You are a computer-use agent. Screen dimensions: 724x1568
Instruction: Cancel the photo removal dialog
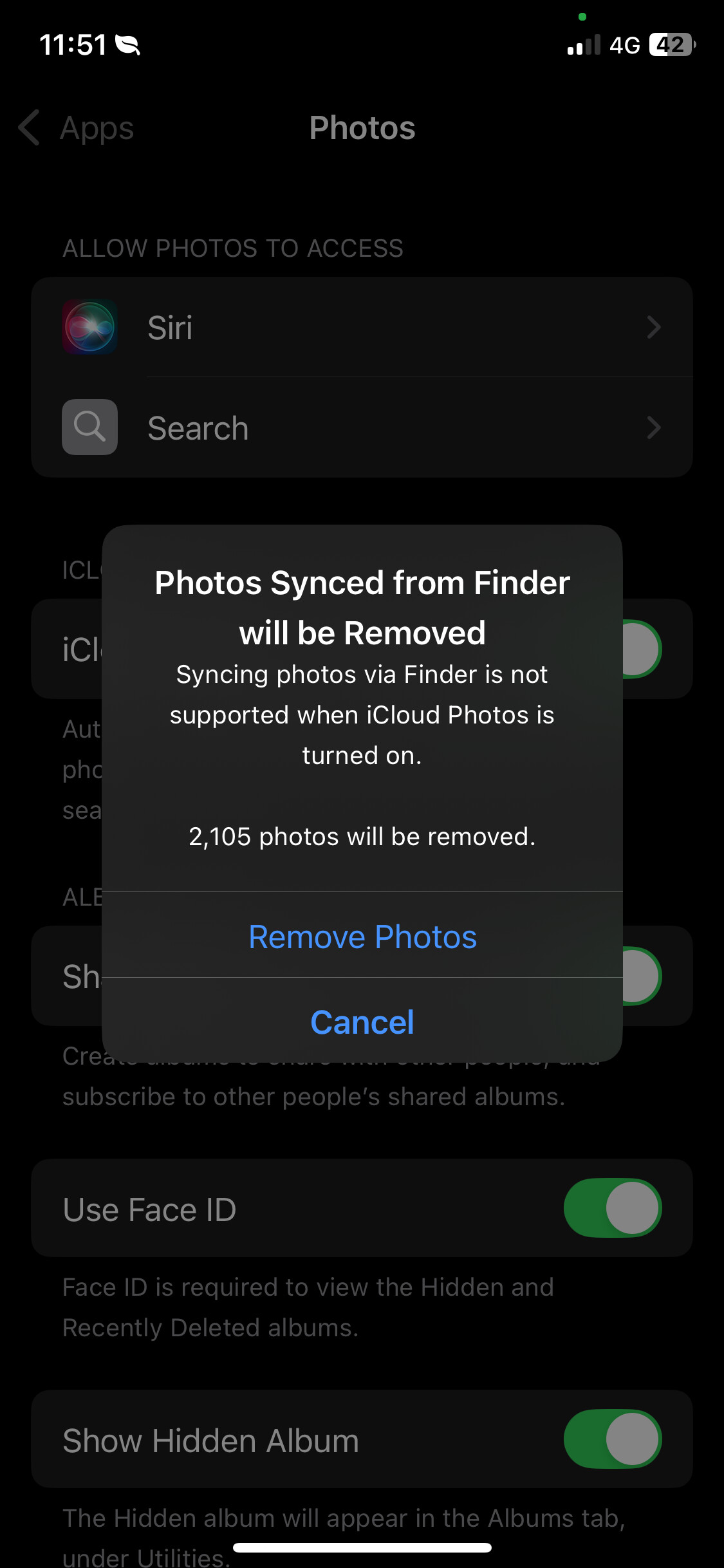tap(362, 1021)
